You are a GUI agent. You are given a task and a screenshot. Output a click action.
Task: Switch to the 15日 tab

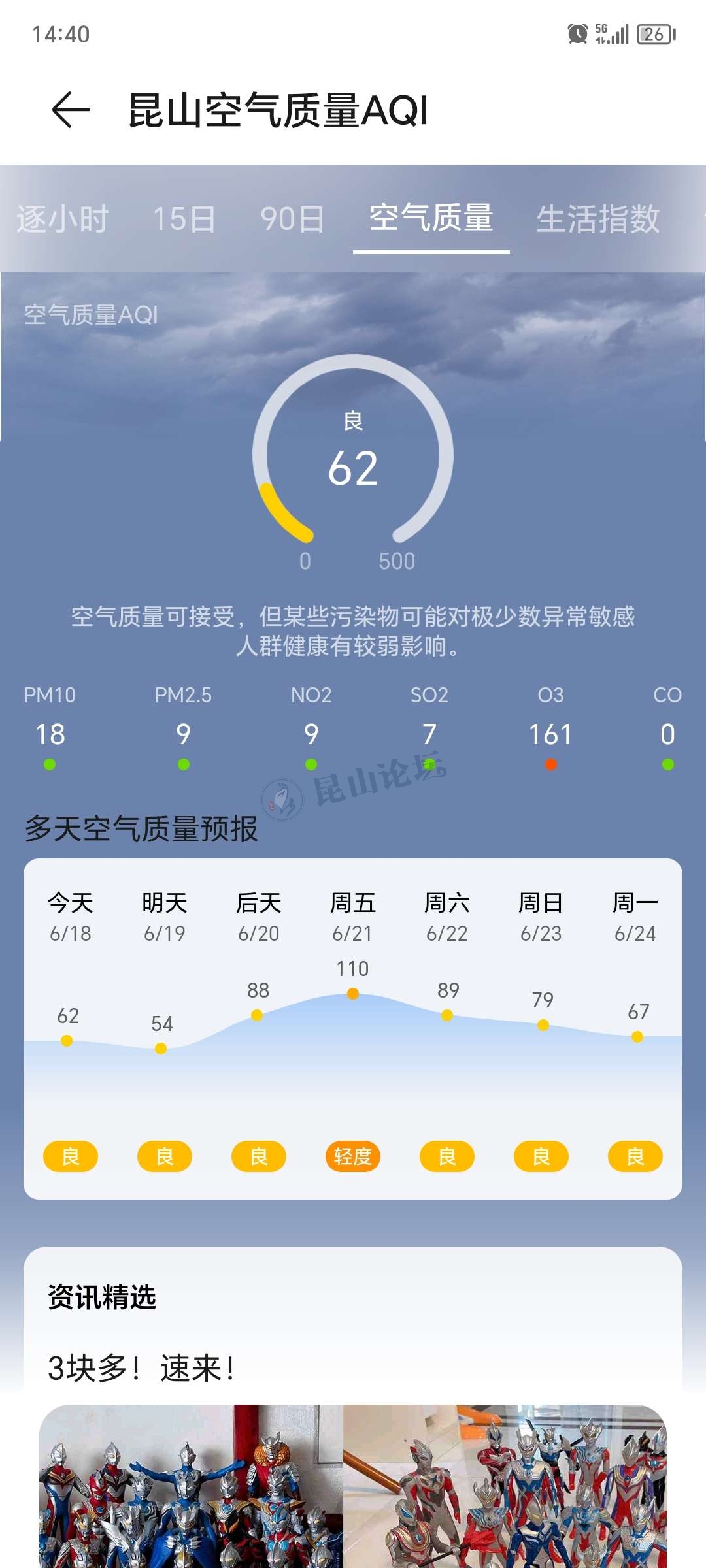184,219
